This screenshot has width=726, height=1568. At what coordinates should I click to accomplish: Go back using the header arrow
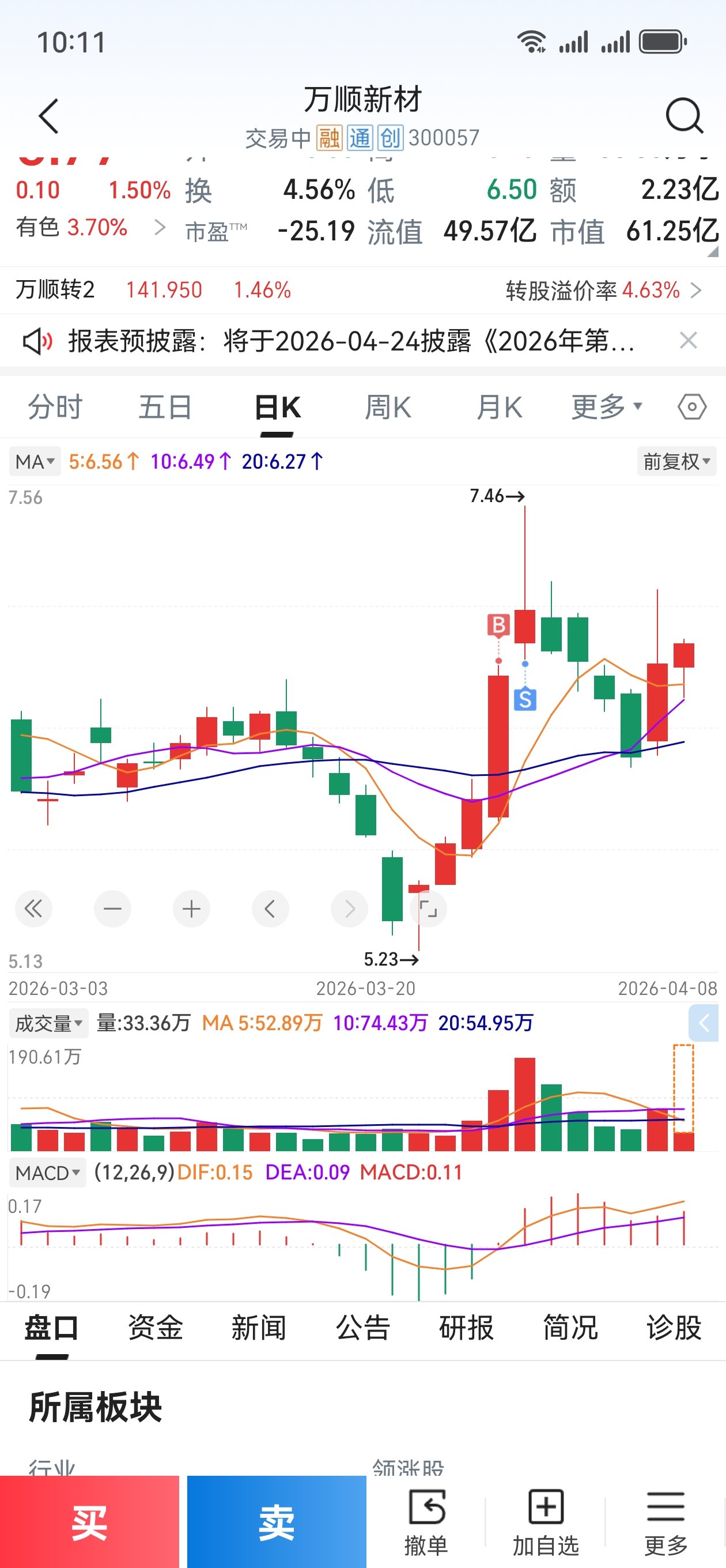48,116
